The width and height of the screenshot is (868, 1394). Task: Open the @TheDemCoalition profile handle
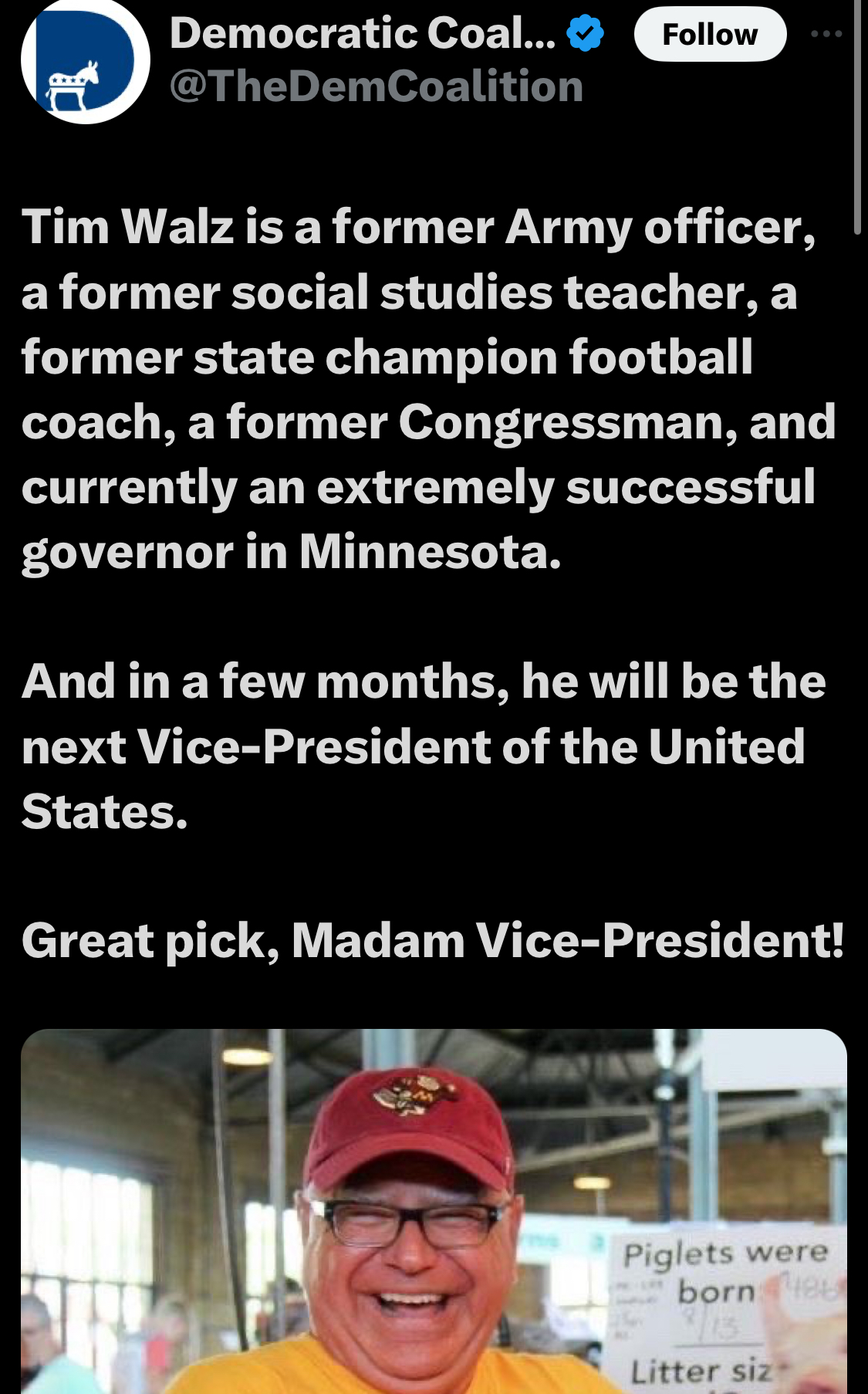(376, 86)
